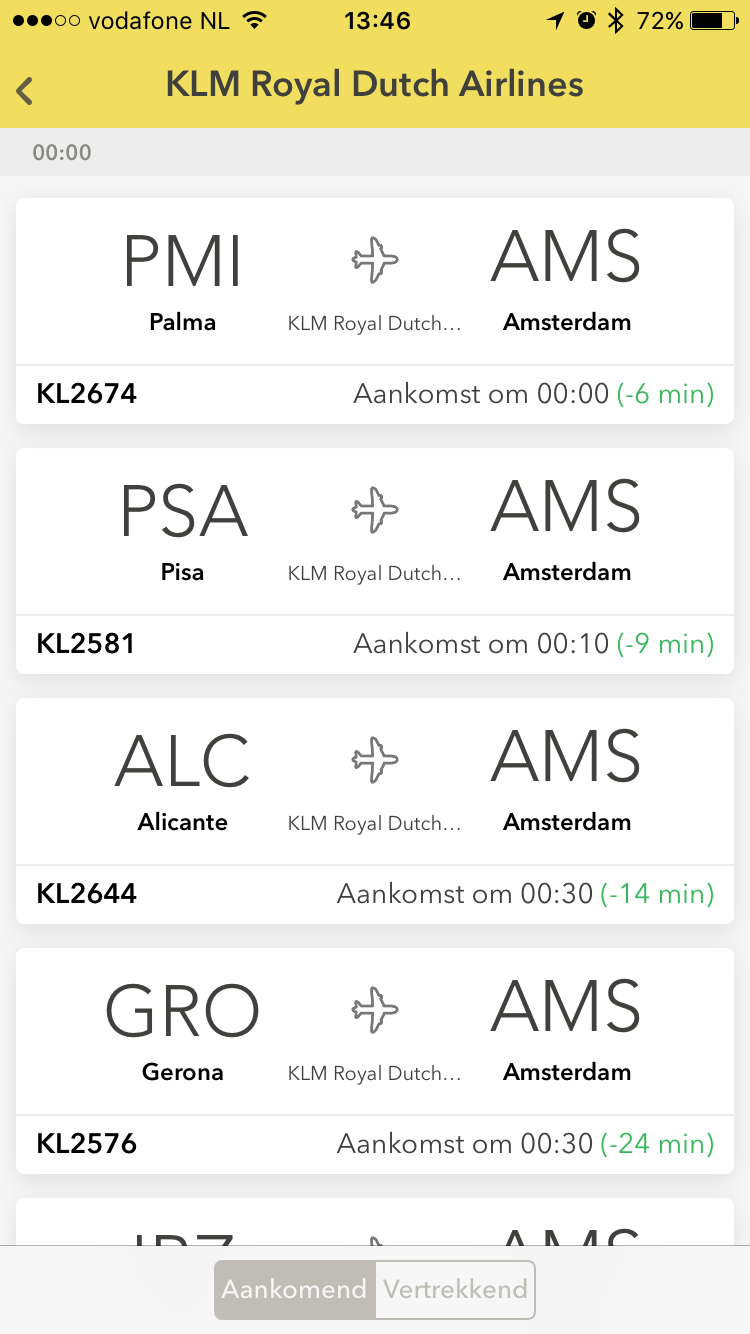Open flight KL2576 from Gerona
750x1334 pixels.
click(375, 1061)
